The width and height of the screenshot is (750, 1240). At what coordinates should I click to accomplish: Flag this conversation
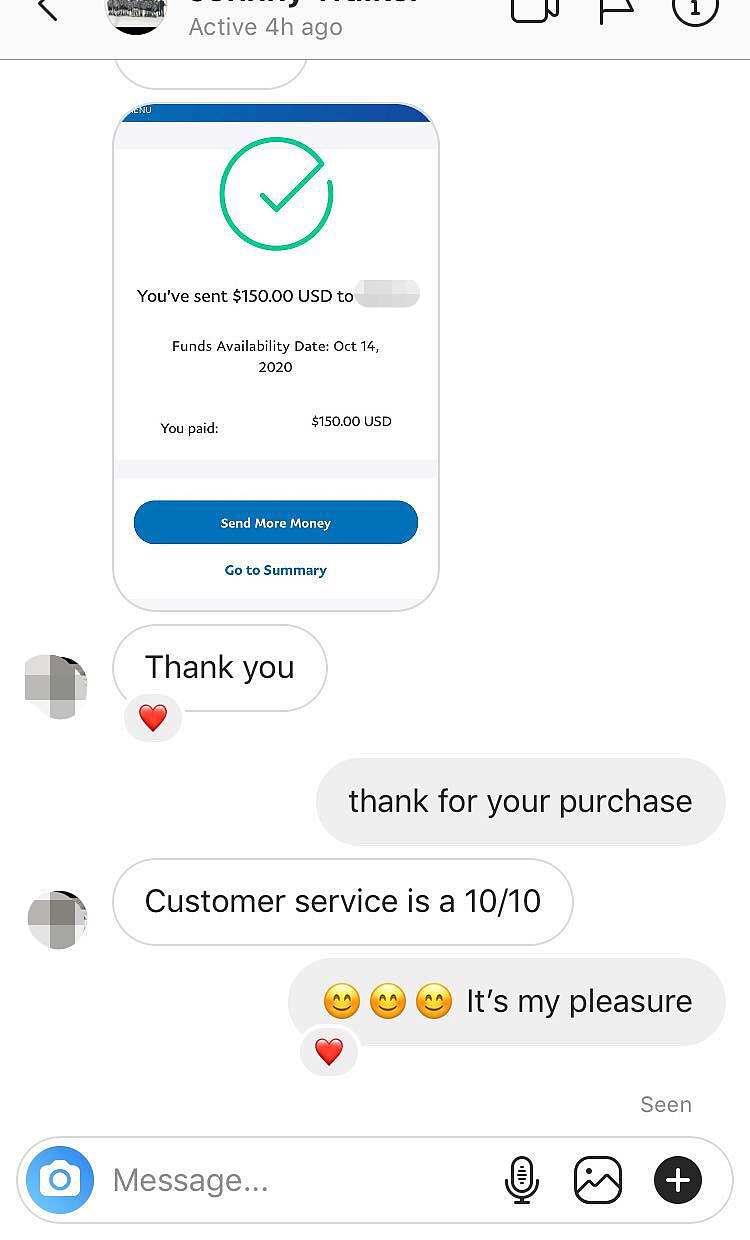tap(616, 10)
